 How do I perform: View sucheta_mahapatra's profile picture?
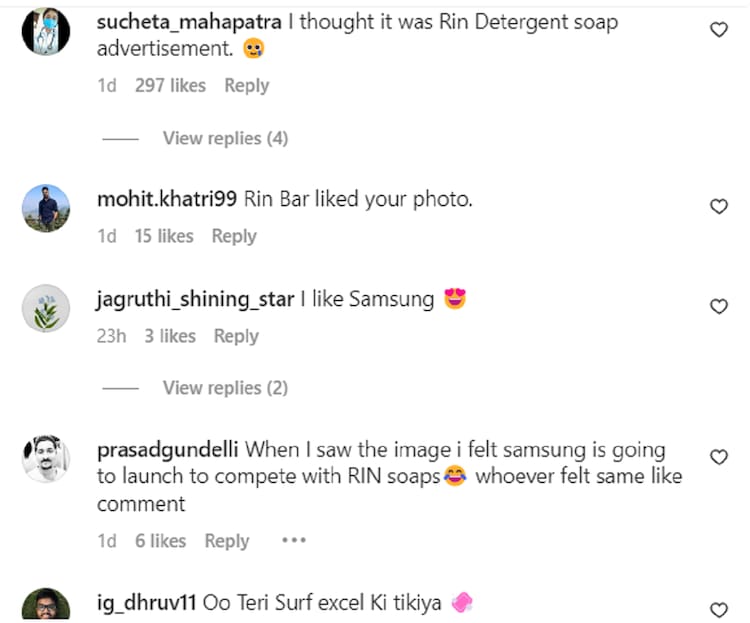tap(46, 31)
